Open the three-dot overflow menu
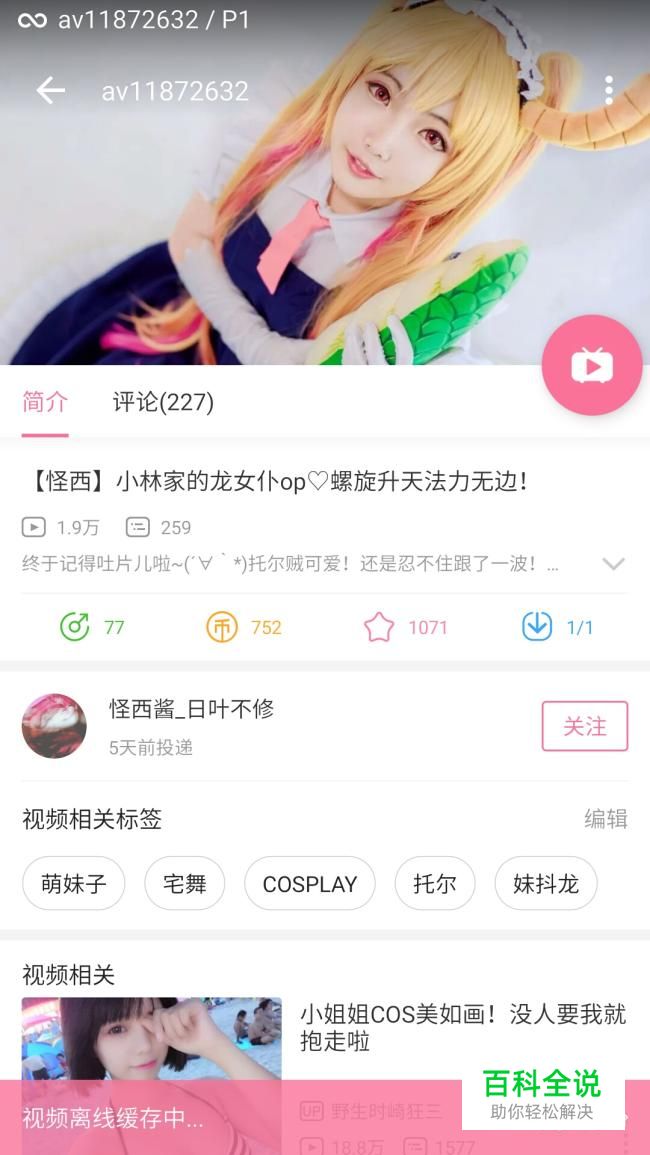Screen dimensions: 650x1155 click(x=608, y=91)
